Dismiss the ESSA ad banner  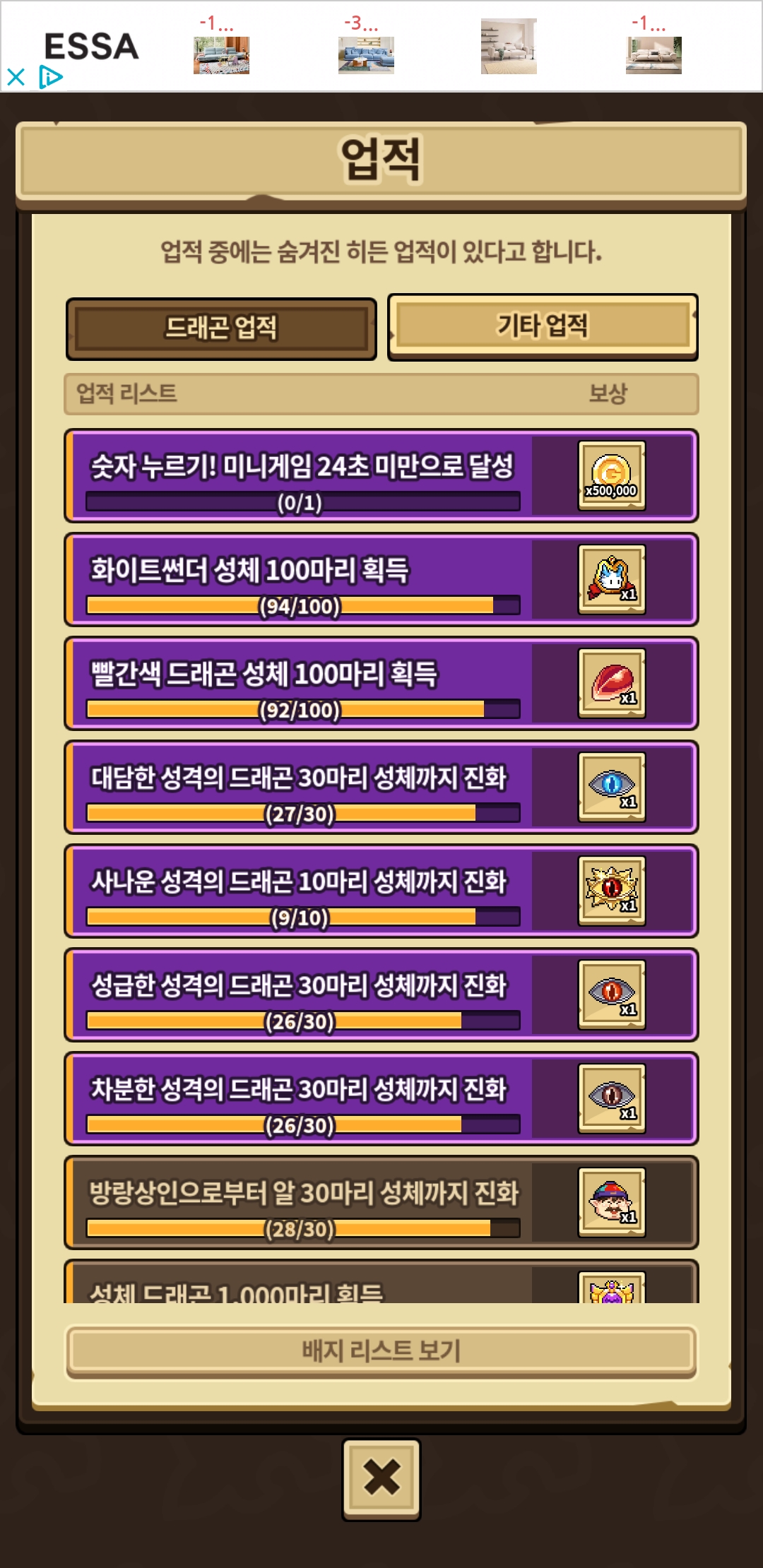tap(16, 76)
